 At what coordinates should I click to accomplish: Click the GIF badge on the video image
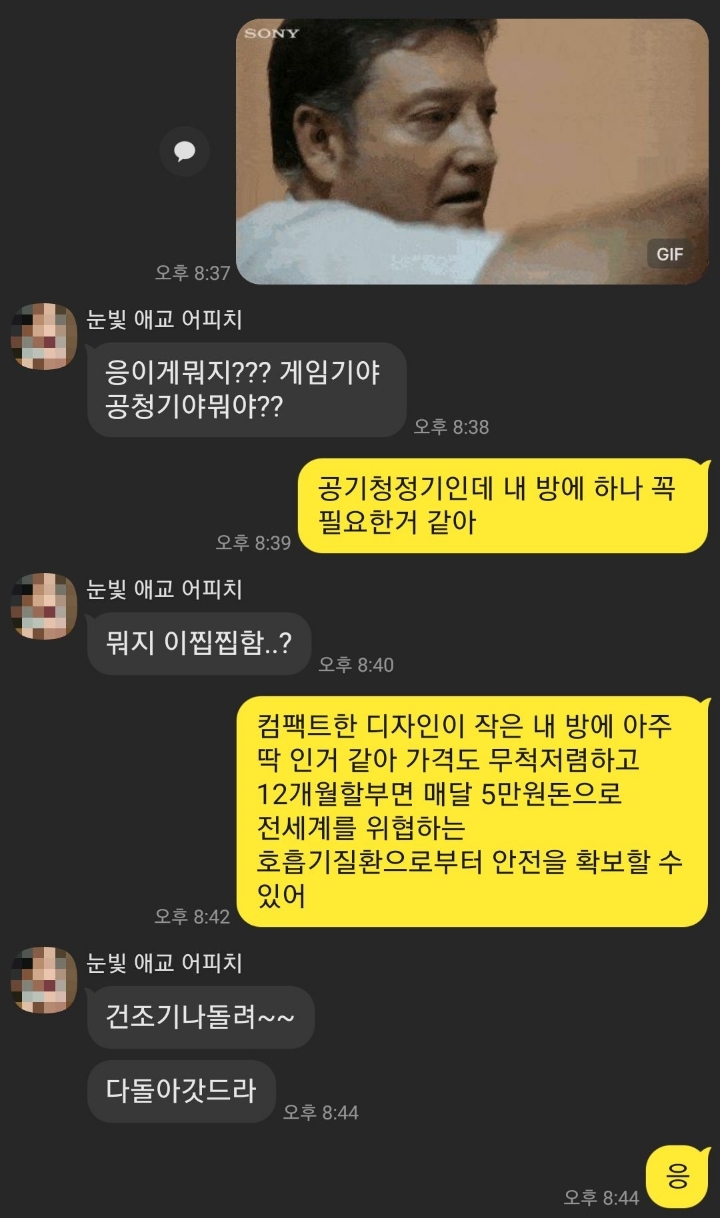(x=670, y=254)
